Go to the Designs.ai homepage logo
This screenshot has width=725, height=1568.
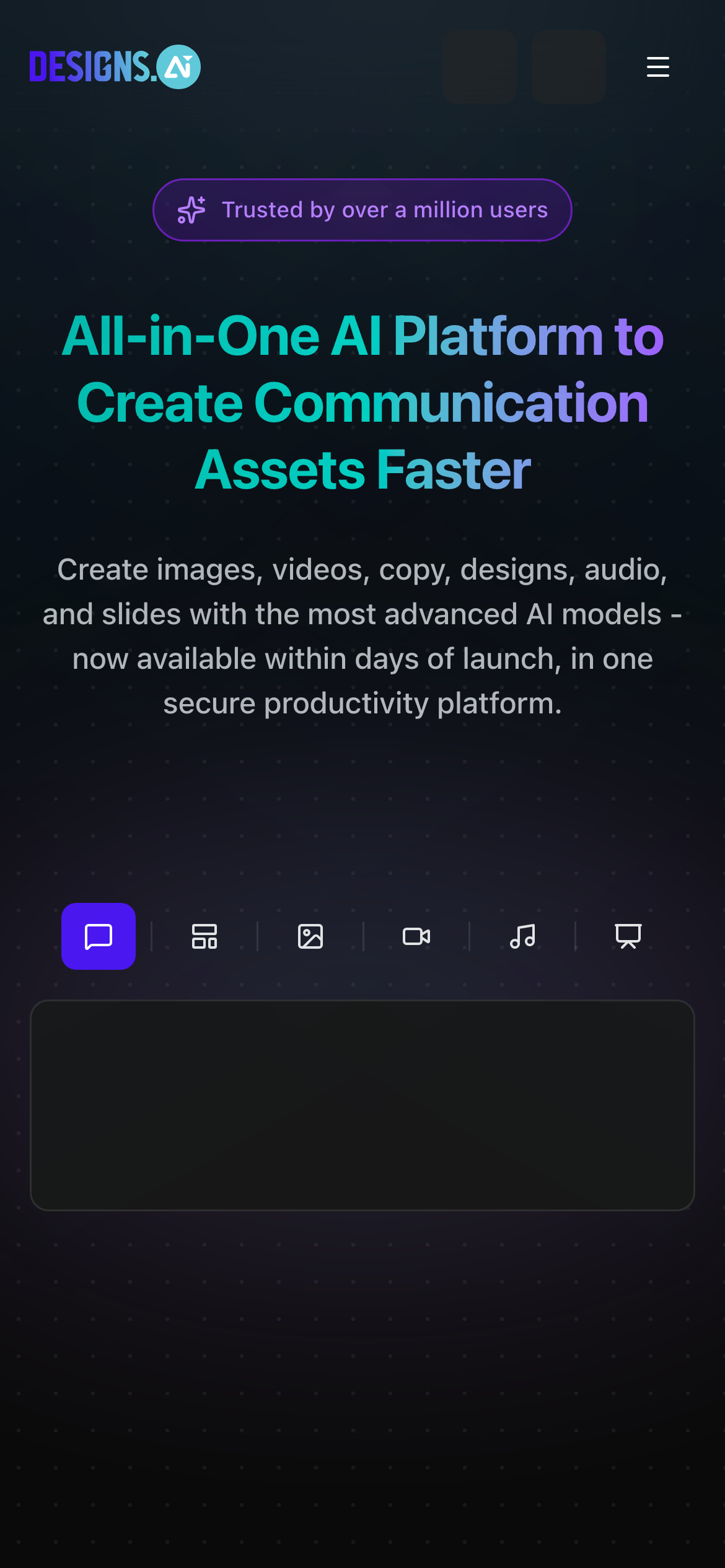tap(115, 67)
